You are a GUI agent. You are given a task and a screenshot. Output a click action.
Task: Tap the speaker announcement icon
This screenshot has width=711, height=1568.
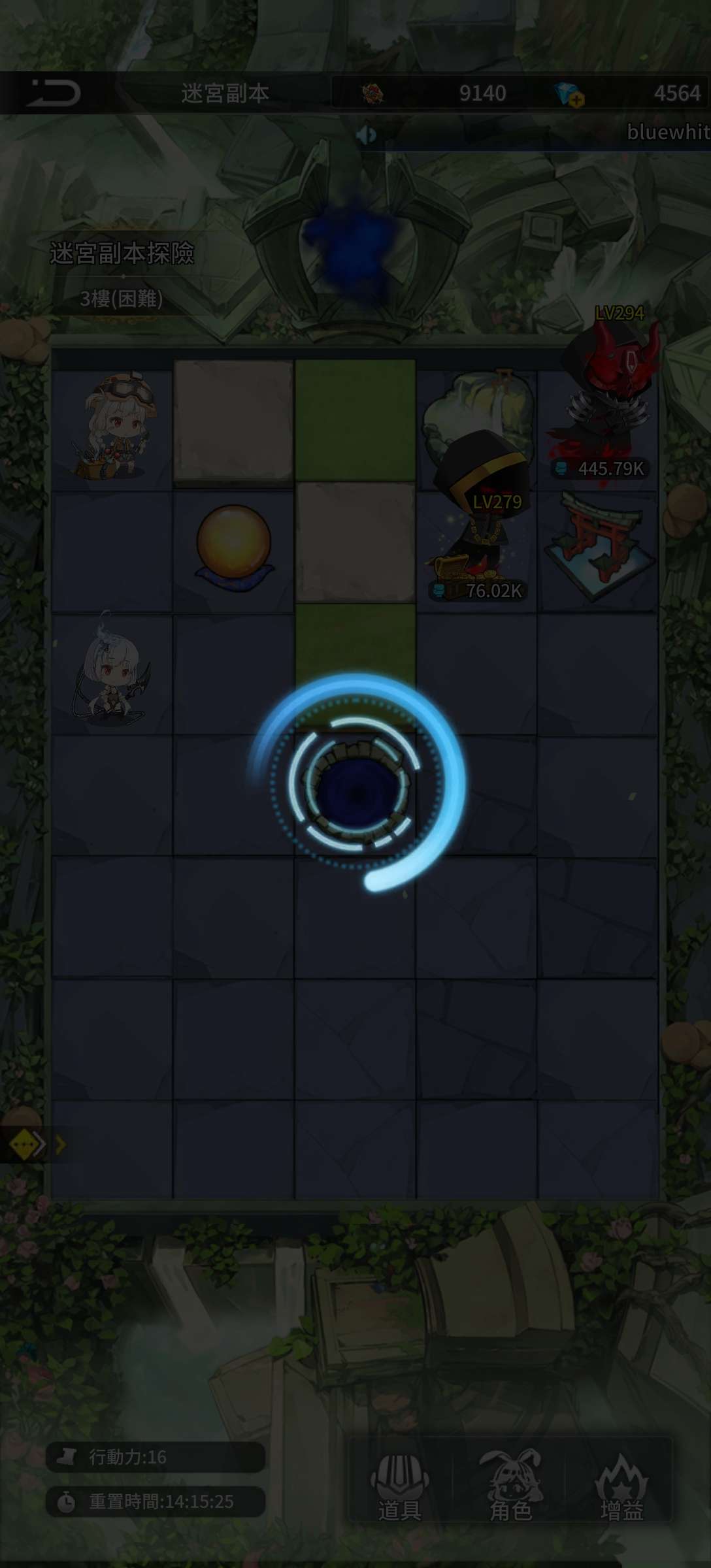click(367, 135)
